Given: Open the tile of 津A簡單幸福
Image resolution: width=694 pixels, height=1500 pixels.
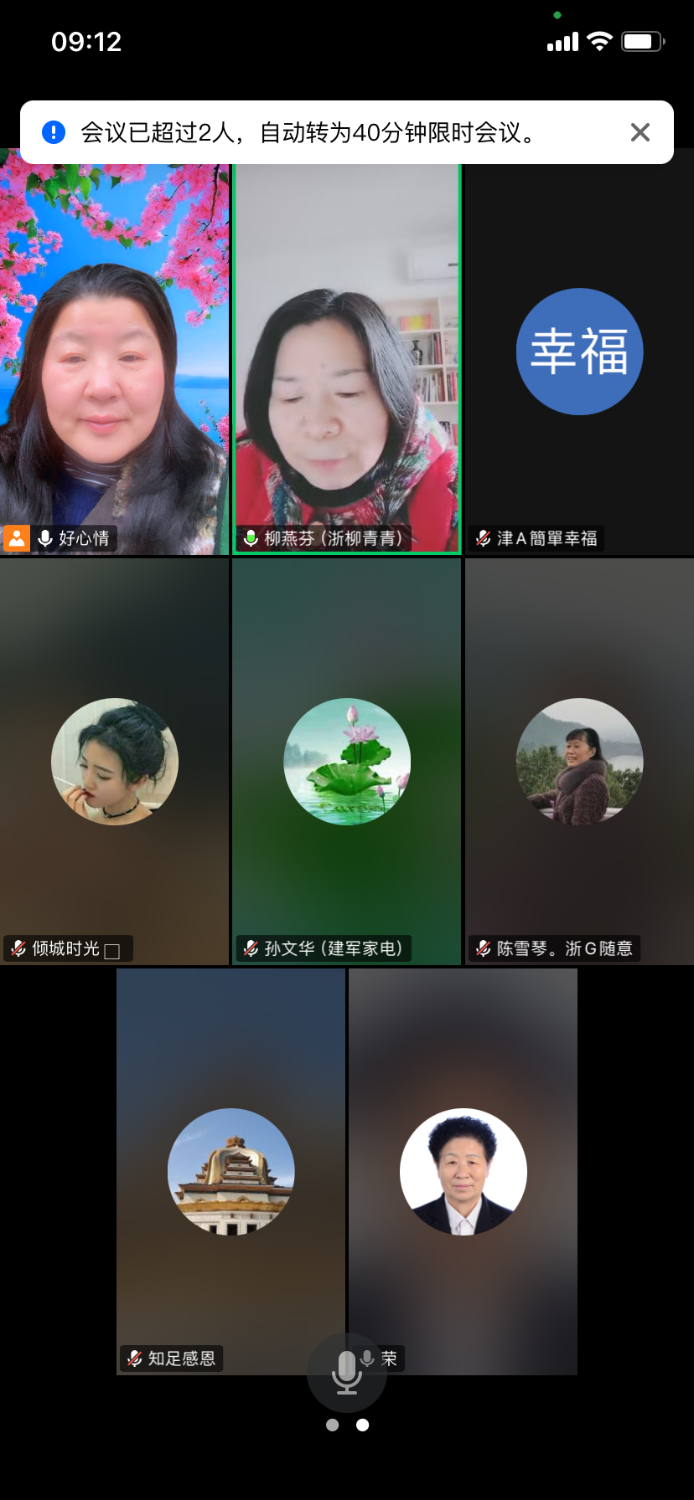Looking at the screenshot, I should tap(579, 355).
